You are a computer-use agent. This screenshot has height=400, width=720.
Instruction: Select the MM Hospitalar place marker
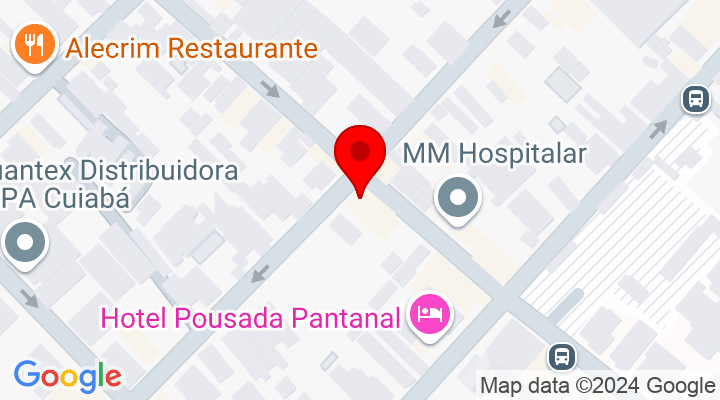point(458,197)
